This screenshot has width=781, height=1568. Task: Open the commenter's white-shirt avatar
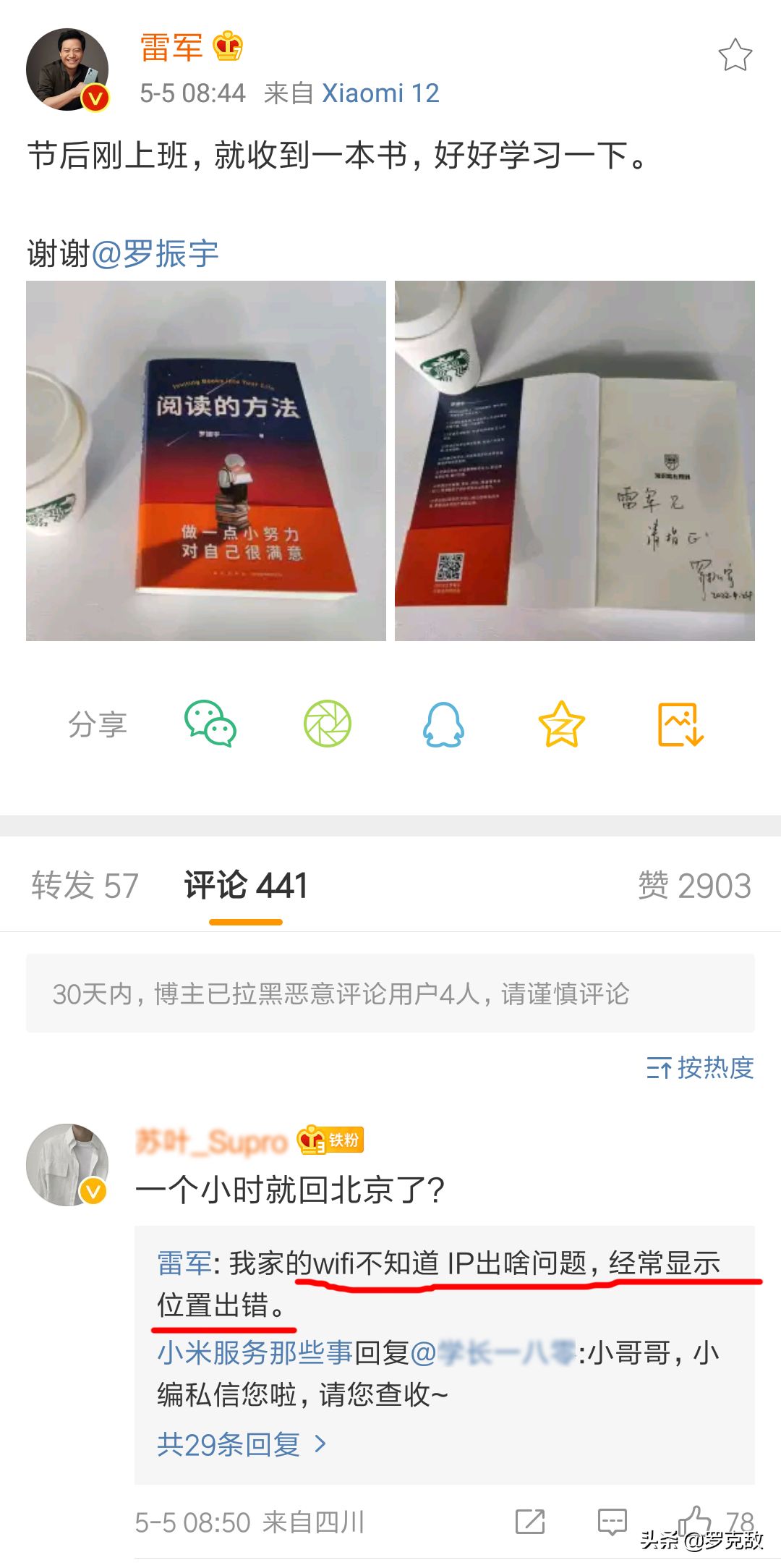[67, 1164]
